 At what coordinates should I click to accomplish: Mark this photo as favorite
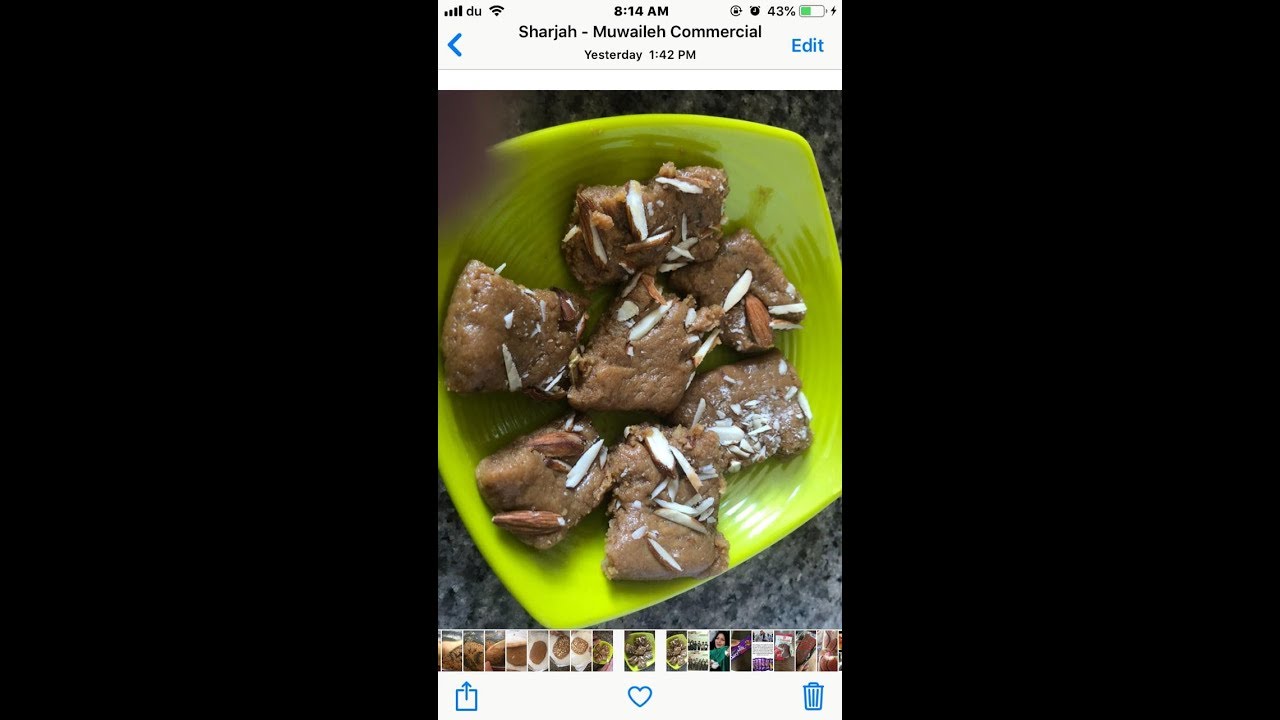pyautogui.click(x=640, y=696)
